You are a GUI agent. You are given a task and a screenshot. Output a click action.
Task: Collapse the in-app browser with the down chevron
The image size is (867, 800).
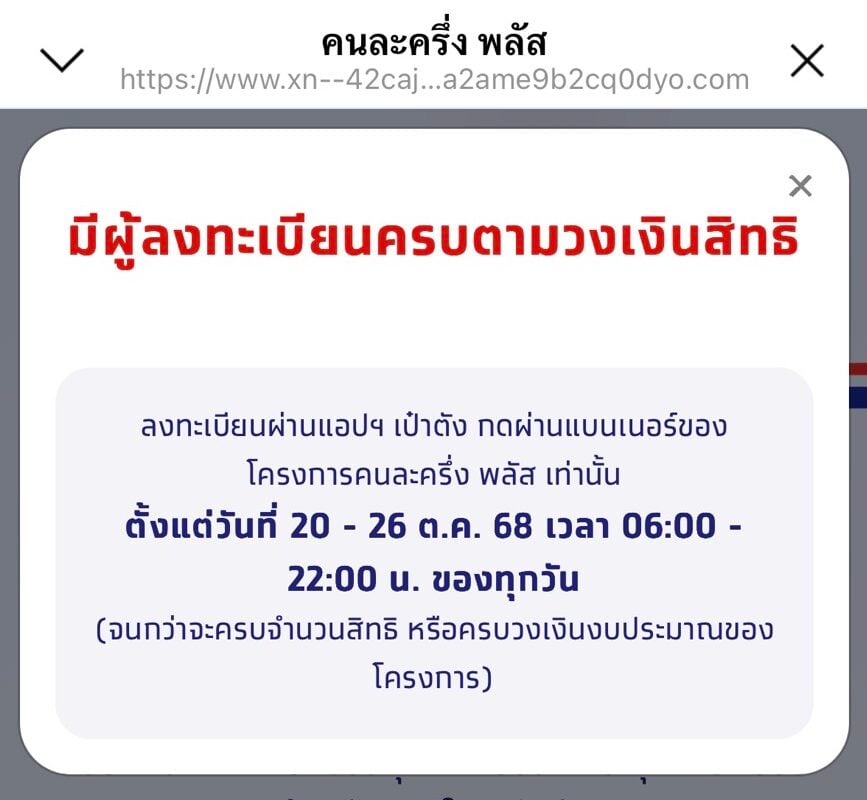coord(62,61)
